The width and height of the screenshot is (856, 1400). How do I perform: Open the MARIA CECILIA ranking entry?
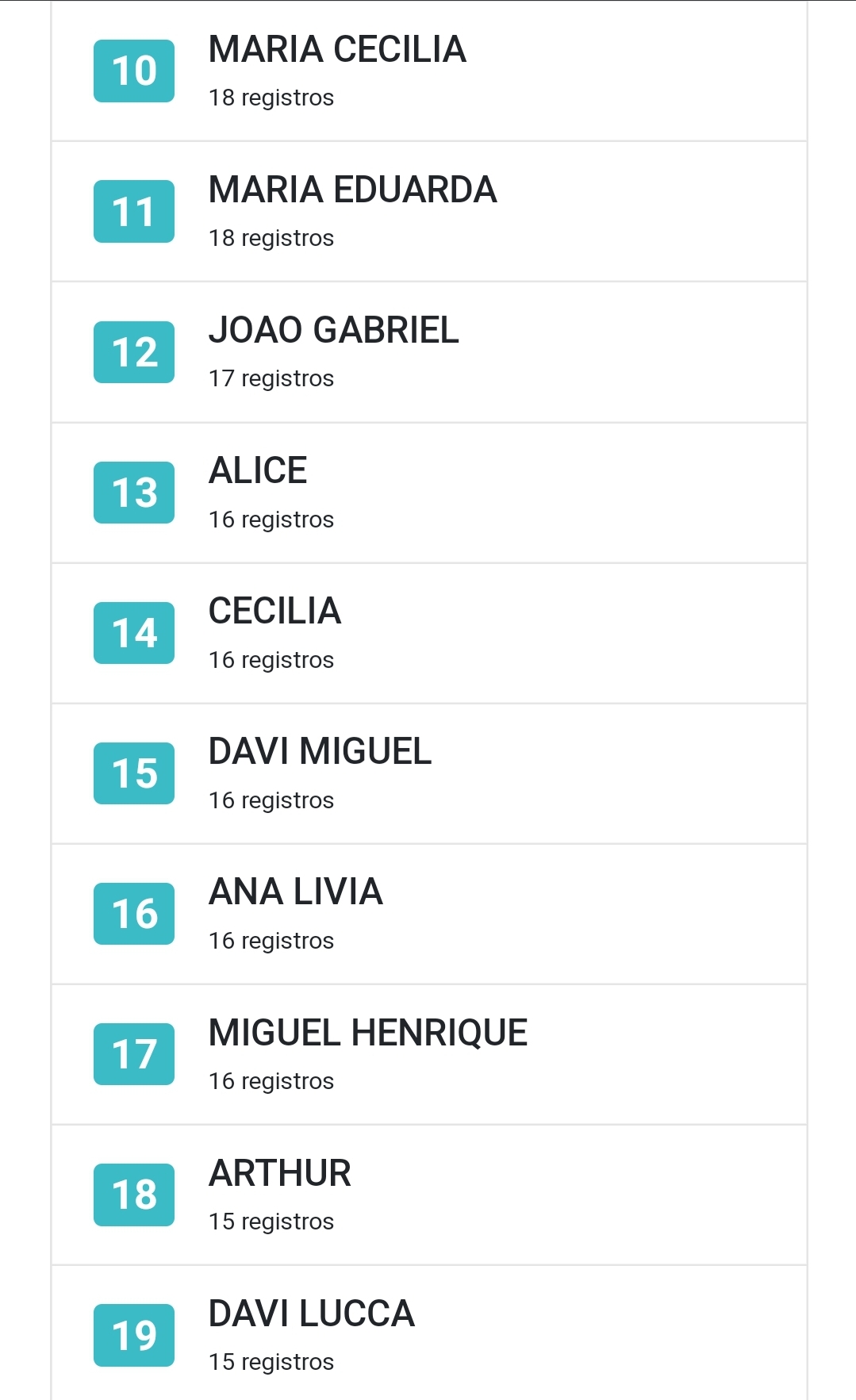[429, 71]
